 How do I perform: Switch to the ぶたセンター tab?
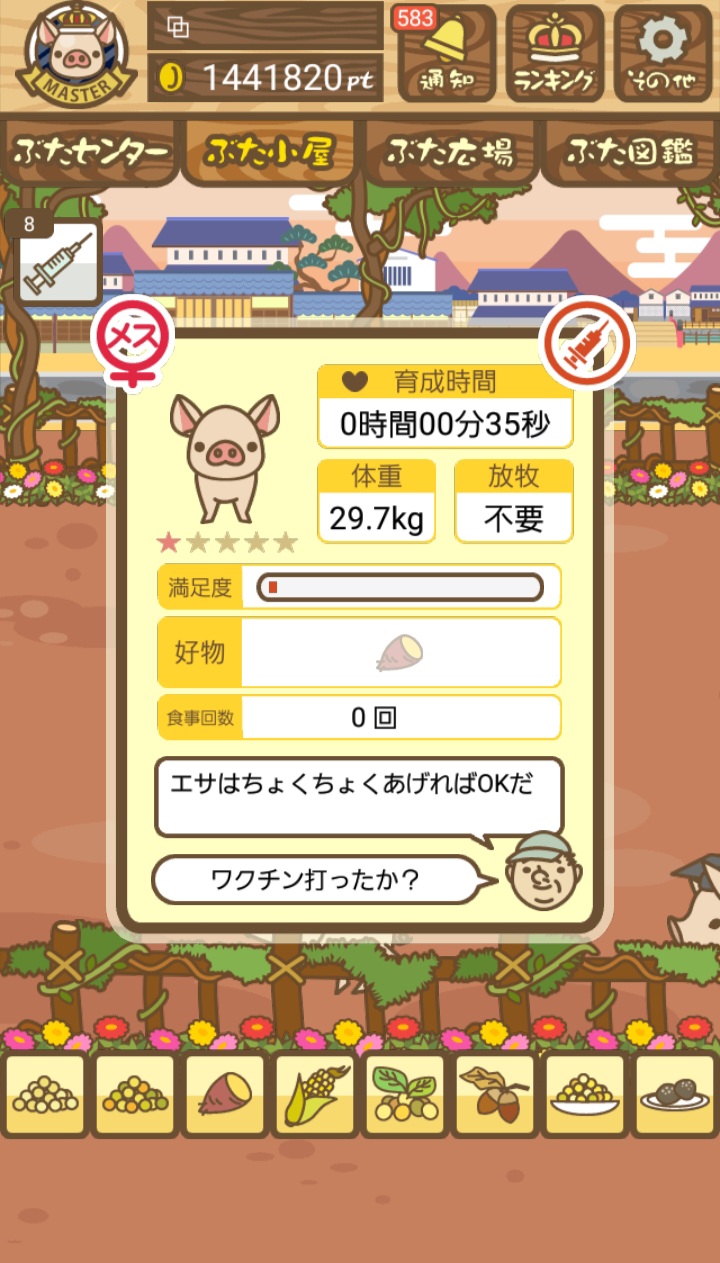(x=91, y=152)
